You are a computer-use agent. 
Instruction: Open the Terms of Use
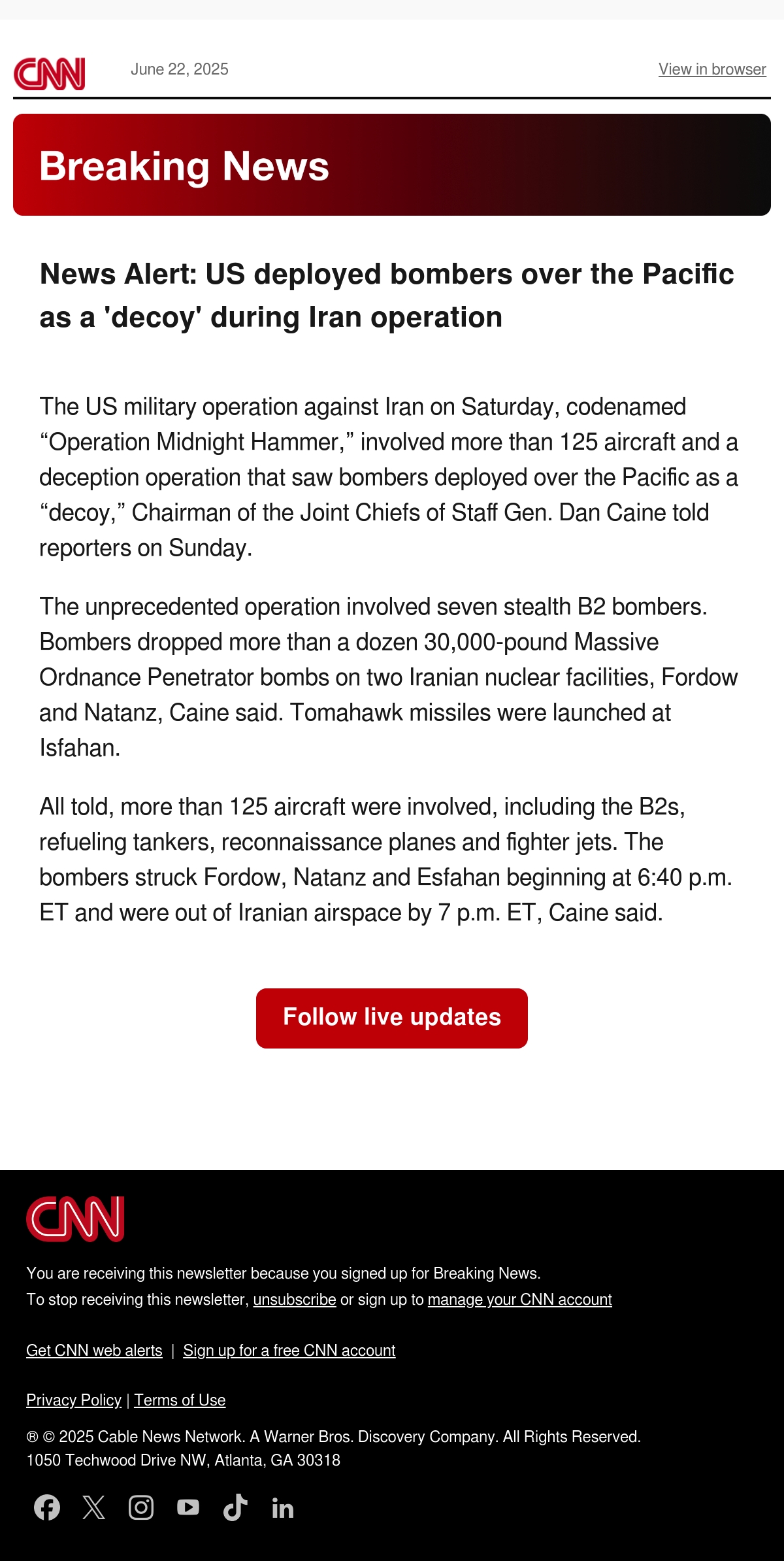click(180, 1400)
